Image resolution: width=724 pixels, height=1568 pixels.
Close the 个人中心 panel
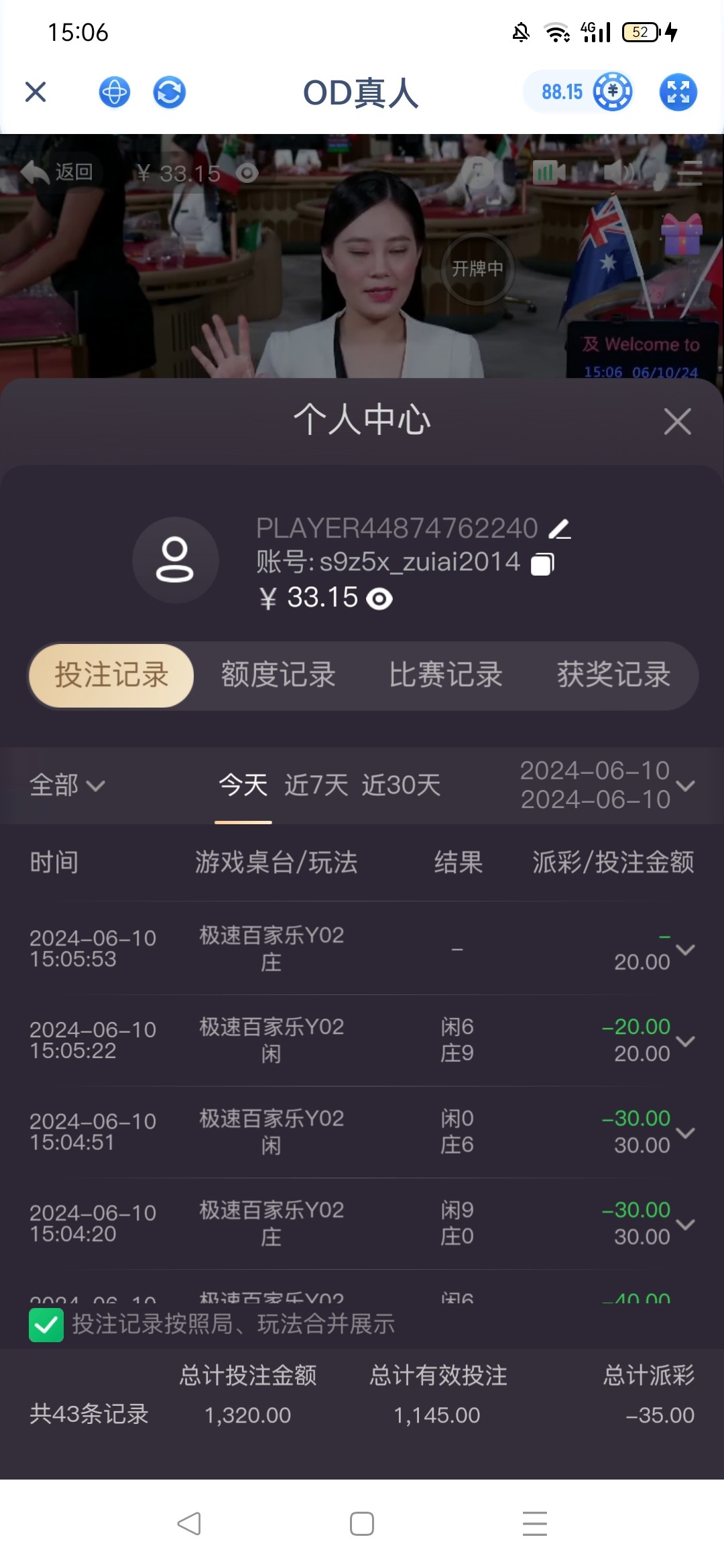[677, 421]
